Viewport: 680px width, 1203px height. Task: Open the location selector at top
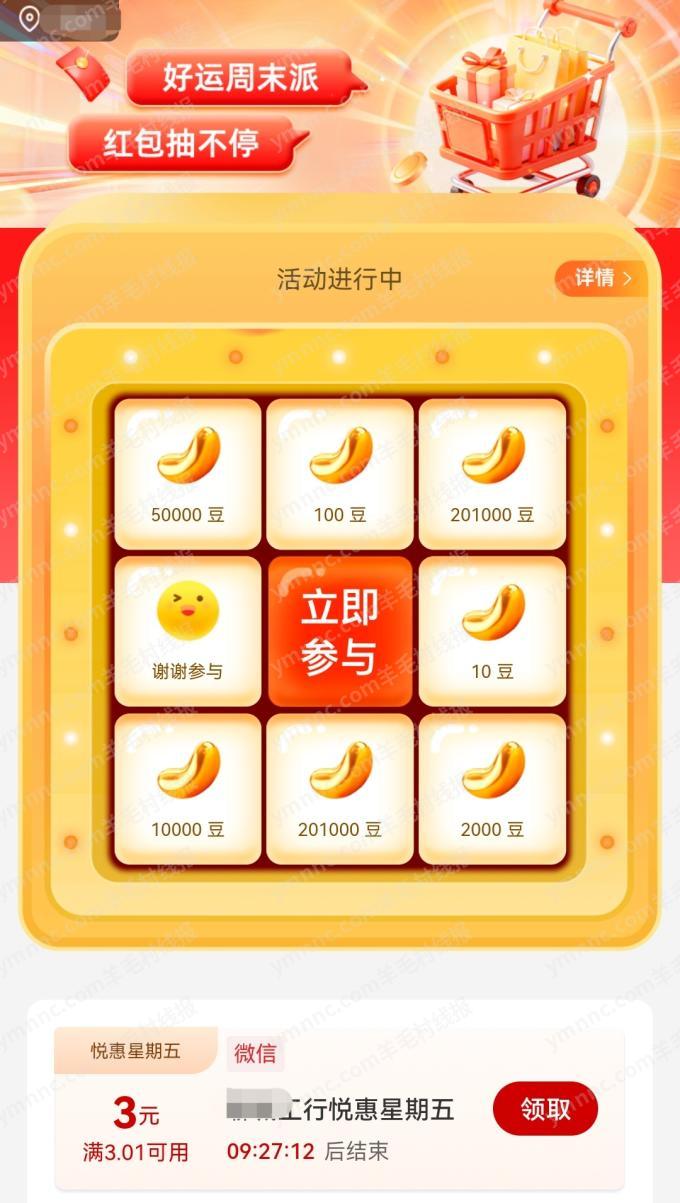tap(60, 20)
